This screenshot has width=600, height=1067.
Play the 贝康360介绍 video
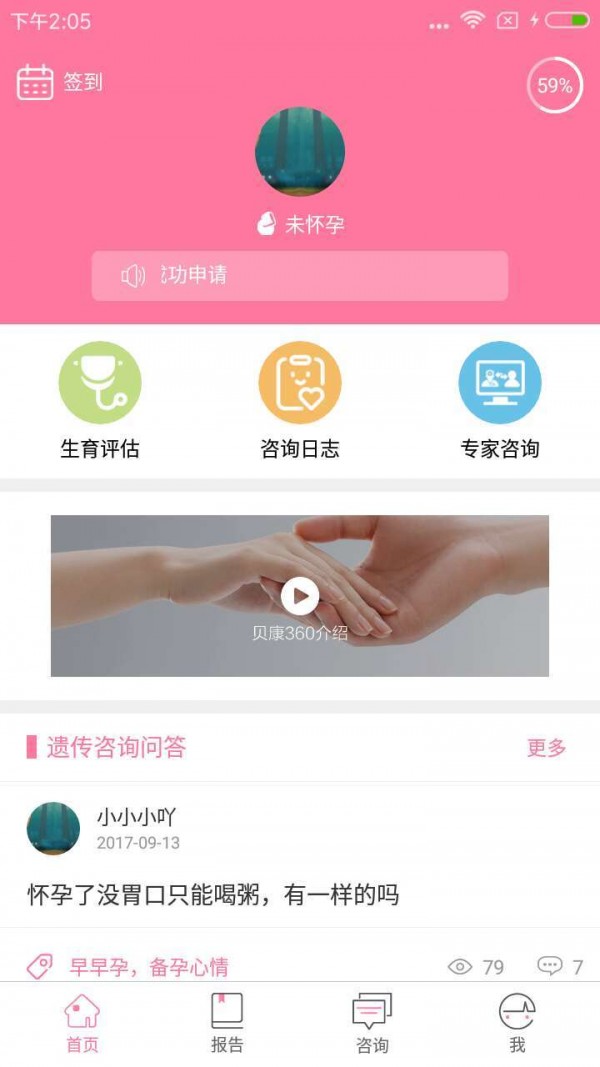tap(300, 596)
